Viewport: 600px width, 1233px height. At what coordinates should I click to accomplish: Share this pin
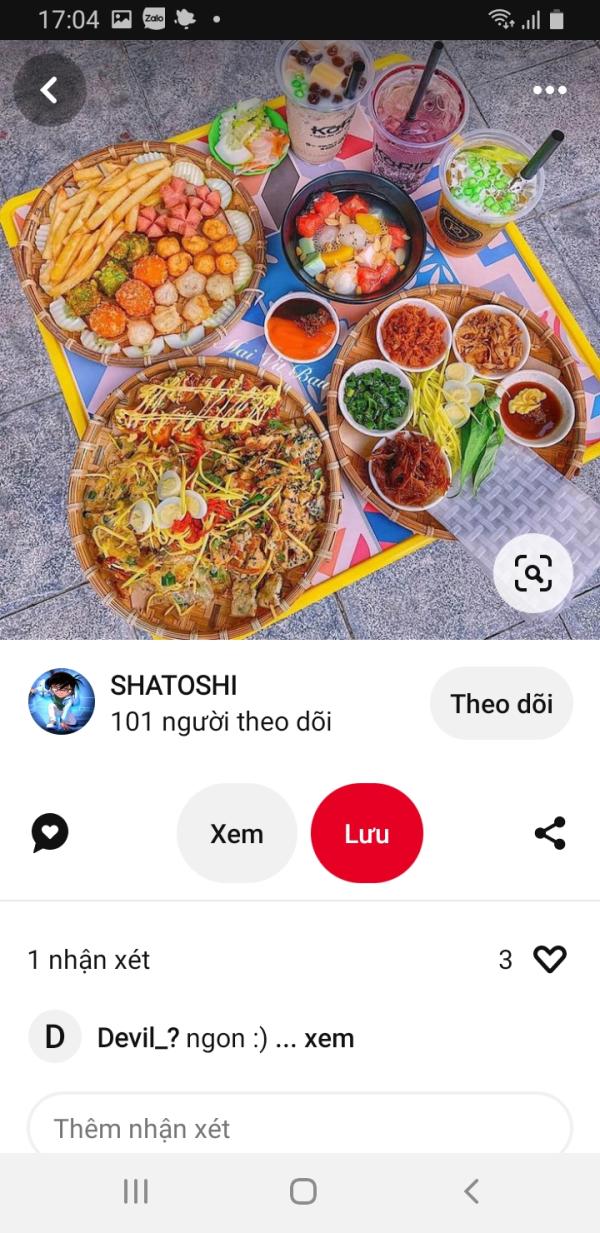549,833
